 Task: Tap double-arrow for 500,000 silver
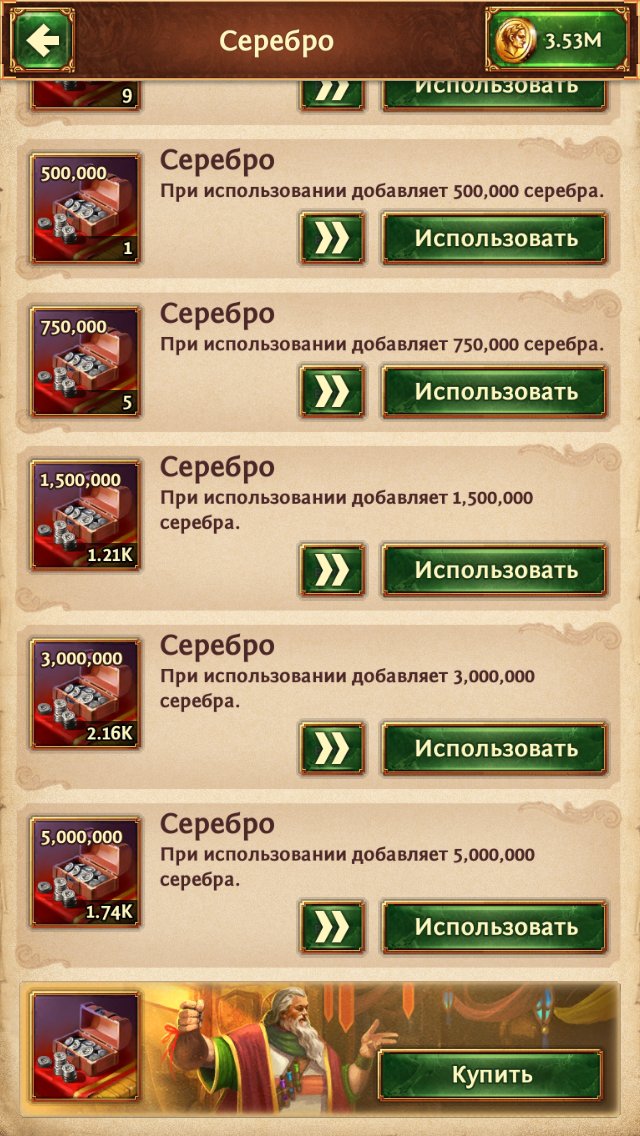point(332,238)
